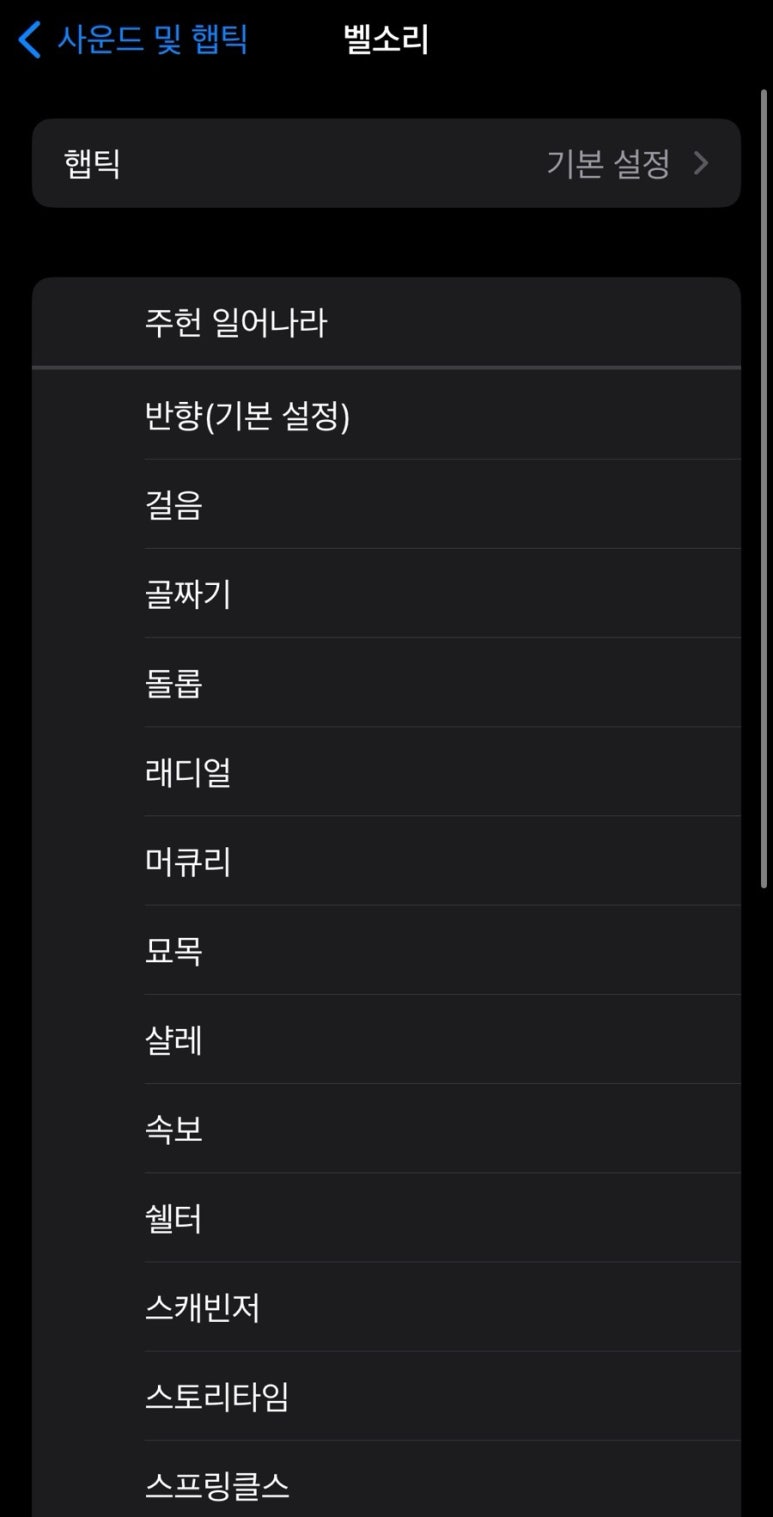Select the 스토리타임 ringtone

pyautogui.click(x=386, y=1396)
